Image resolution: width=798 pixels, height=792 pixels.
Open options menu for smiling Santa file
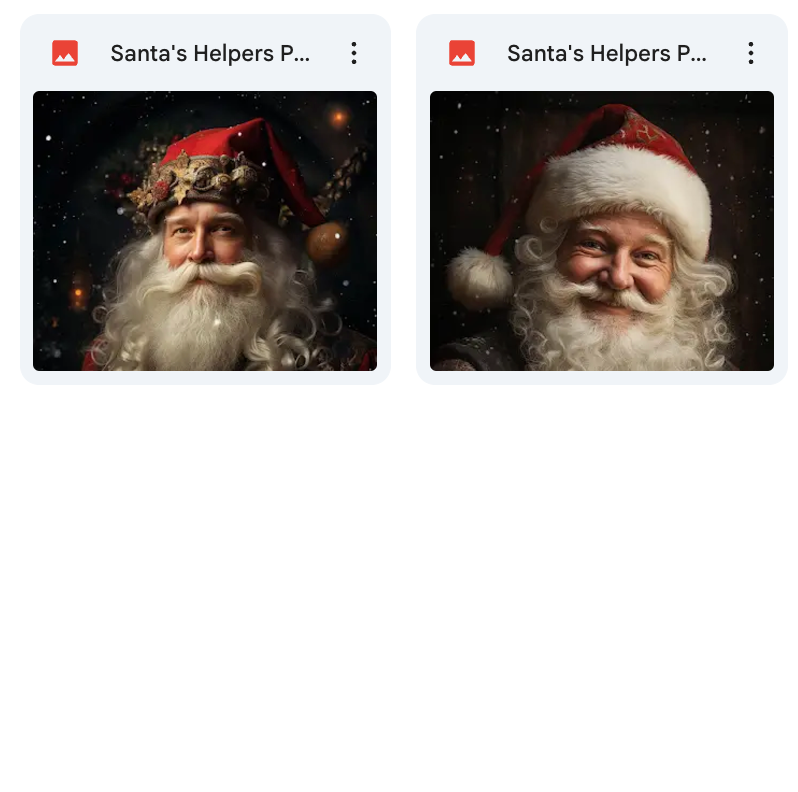click(750, 54)
